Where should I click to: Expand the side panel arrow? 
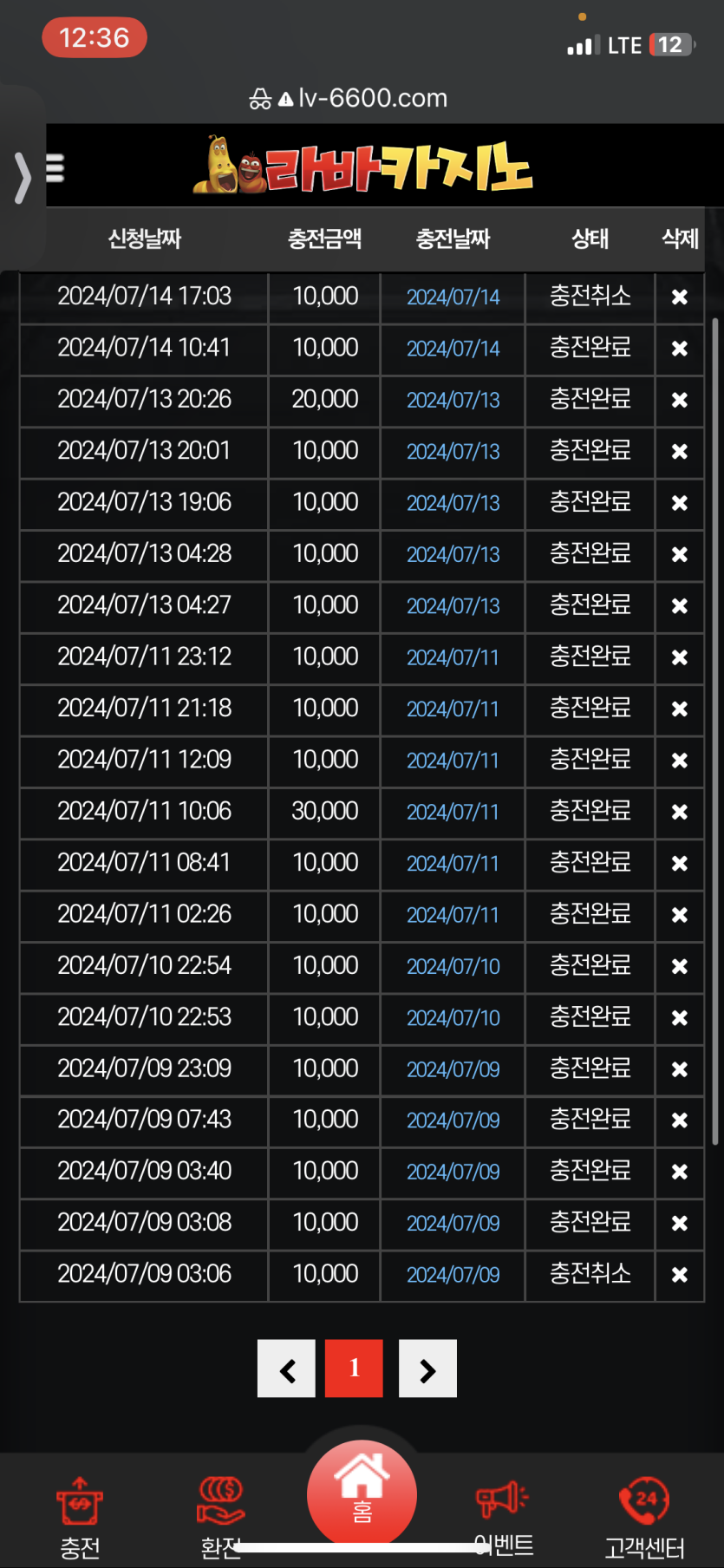click(23, 177)
